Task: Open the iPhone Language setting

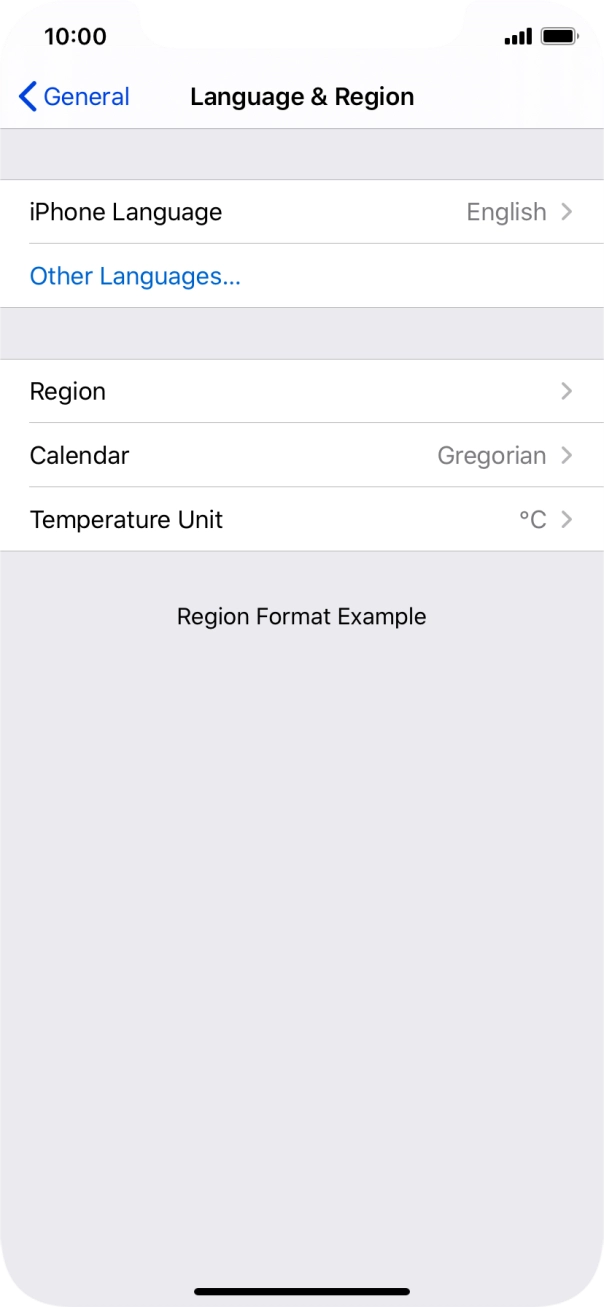Action: 301,212
